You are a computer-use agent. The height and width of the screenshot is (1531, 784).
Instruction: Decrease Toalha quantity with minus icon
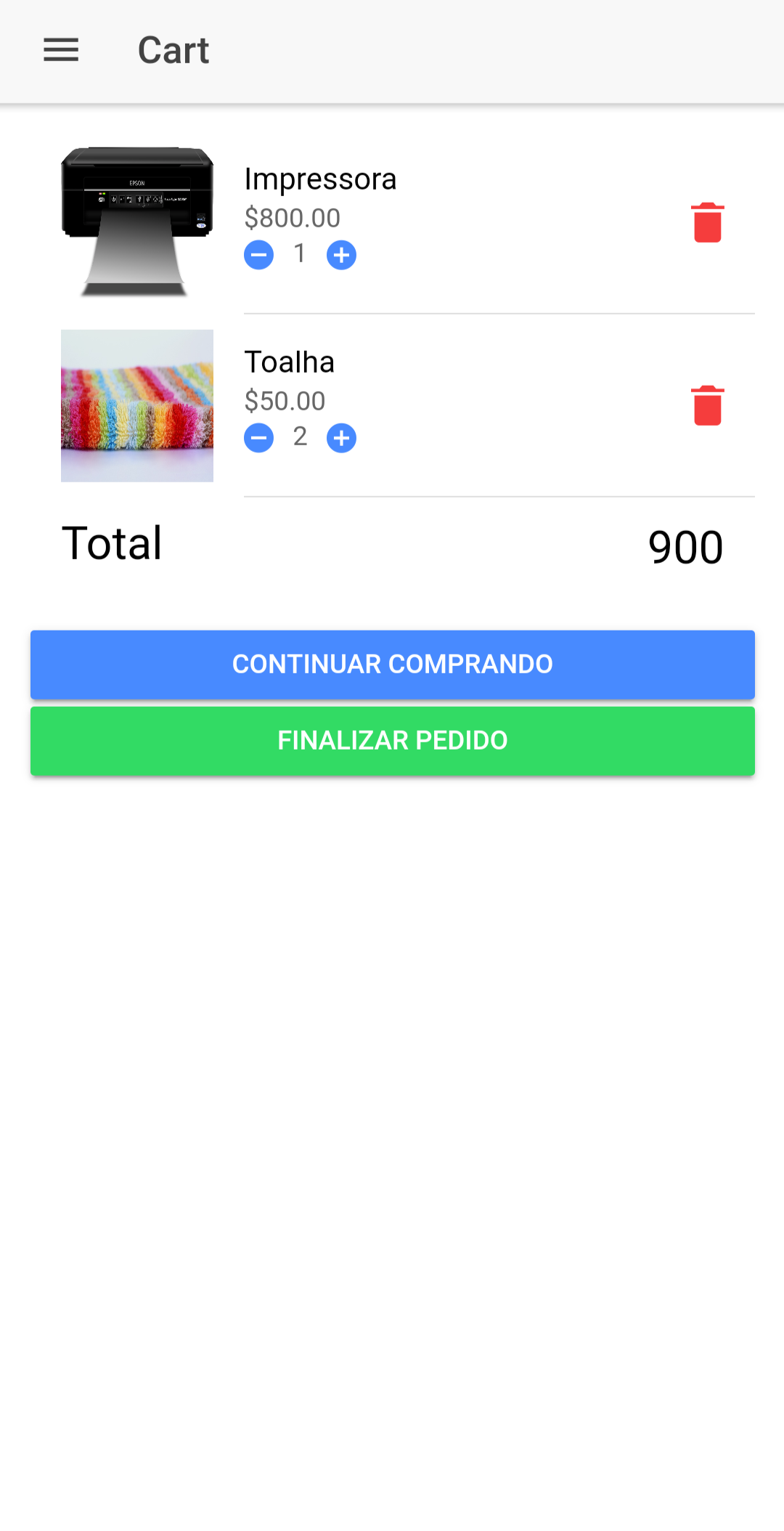click(258, 438)
